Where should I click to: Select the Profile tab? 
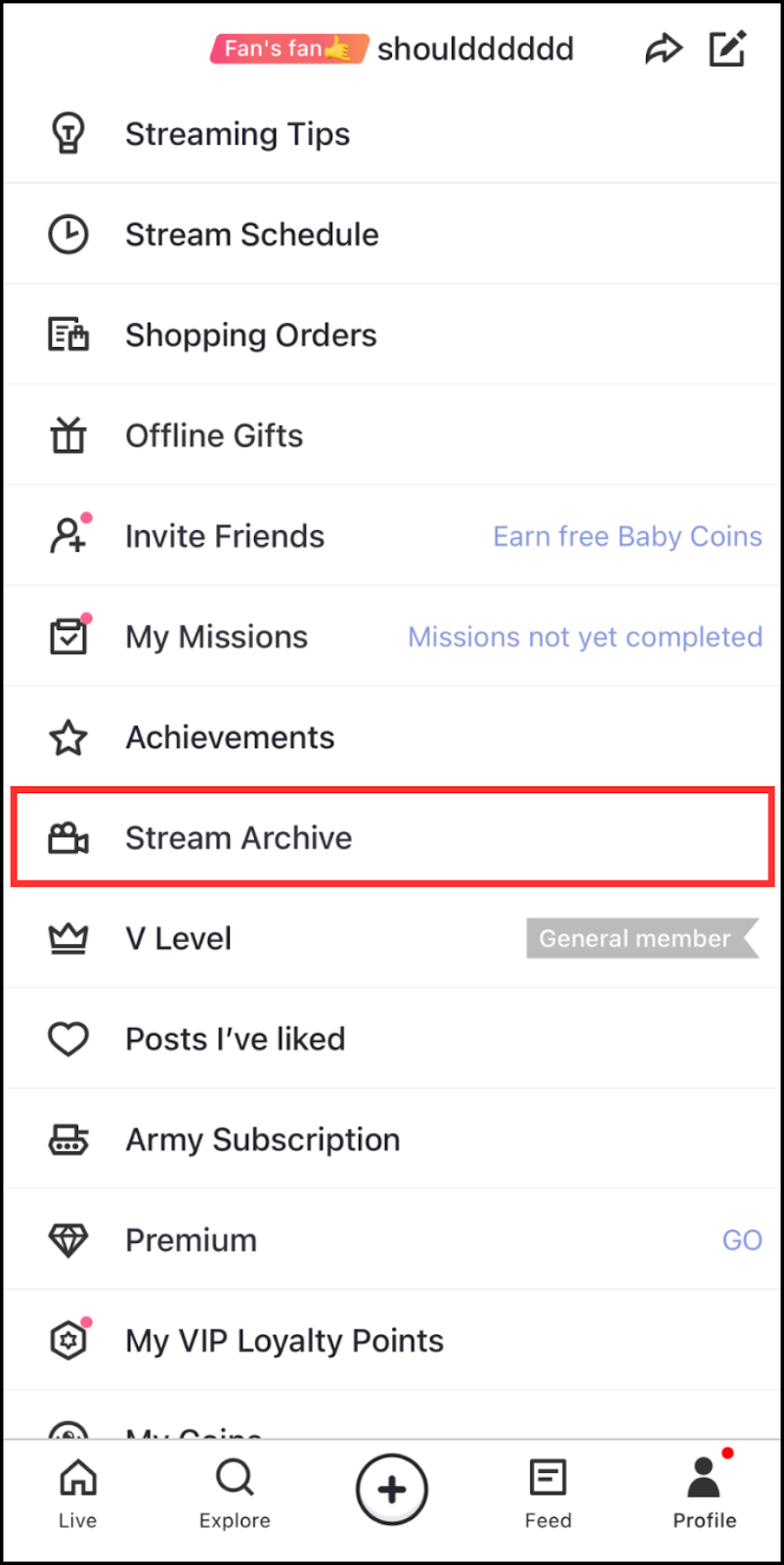coord(704,1494)
